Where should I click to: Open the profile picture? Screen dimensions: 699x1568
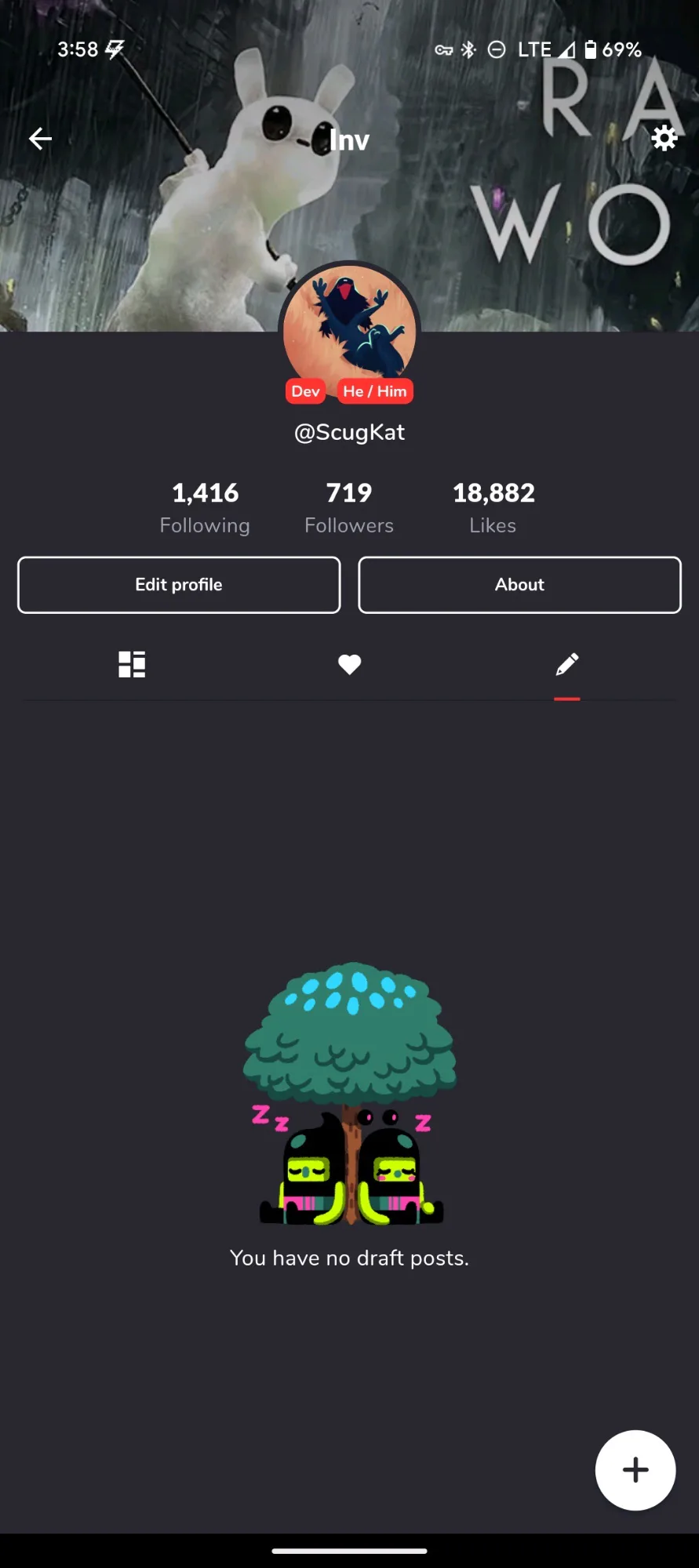tap(349, 325)
